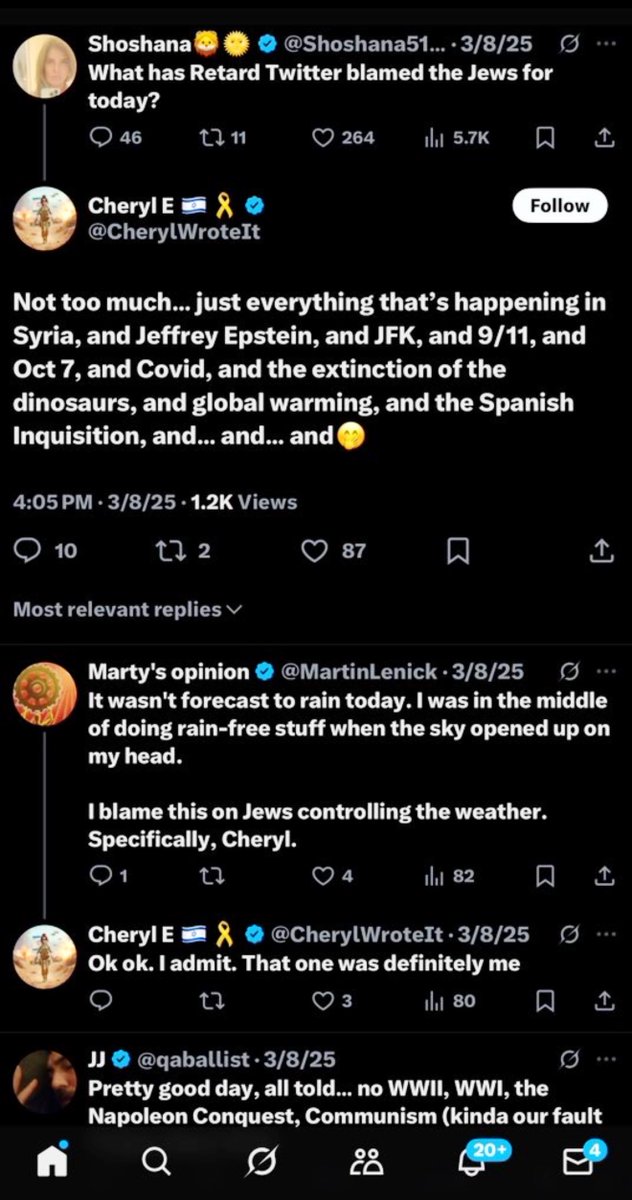Bookmark Marty's opinion reply

[545, 876]
